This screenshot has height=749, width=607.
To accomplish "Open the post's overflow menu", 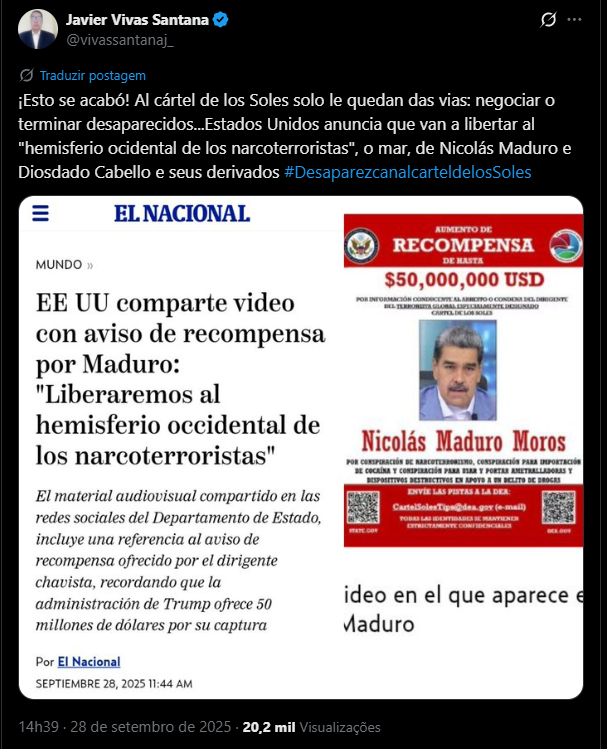I will coord(574,19).
